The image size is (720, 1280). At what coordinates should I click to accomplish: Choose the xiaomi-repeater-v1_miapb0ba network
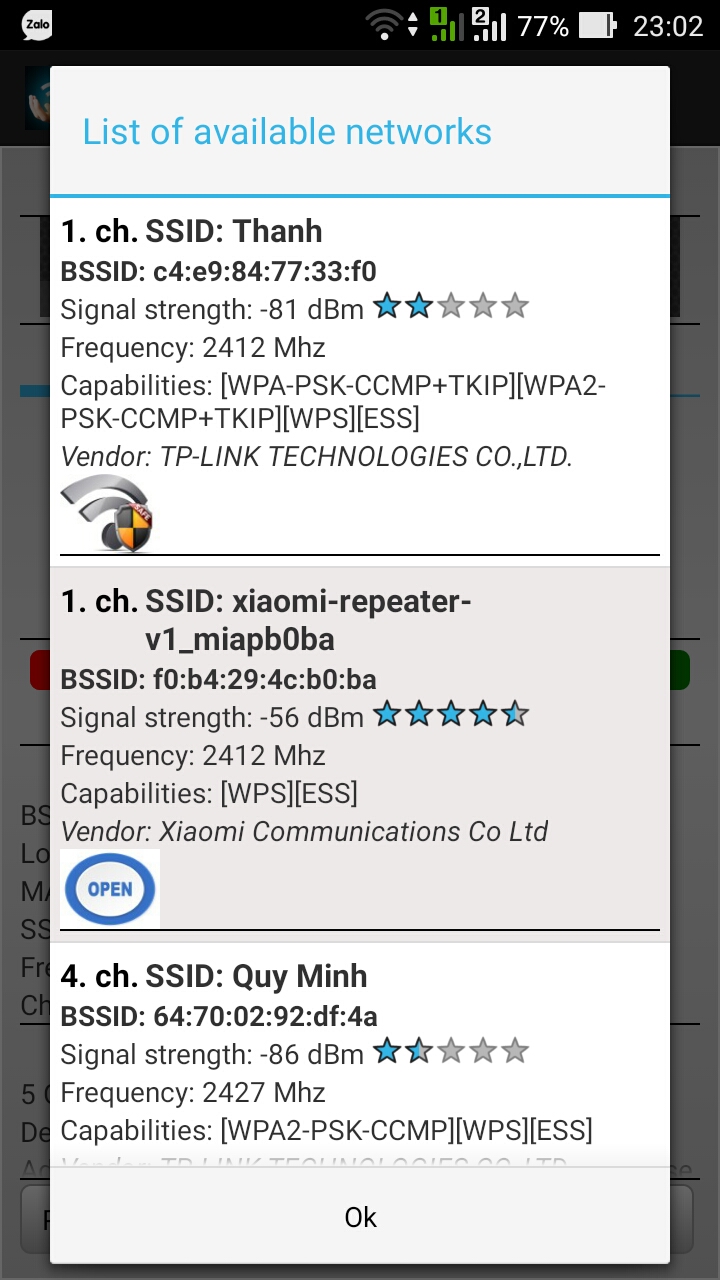[360, 754]
